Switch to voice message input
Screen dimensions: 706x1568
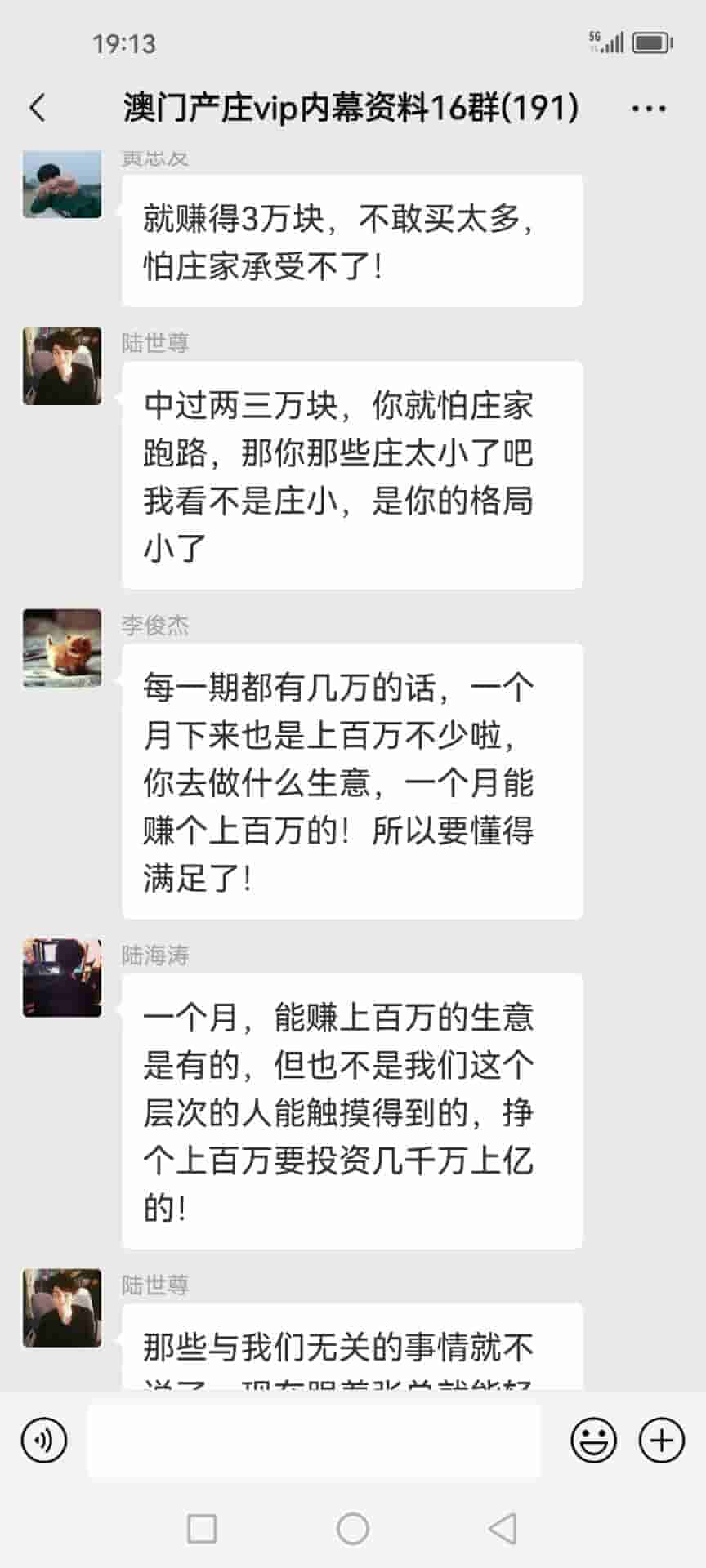point(44,1440)
